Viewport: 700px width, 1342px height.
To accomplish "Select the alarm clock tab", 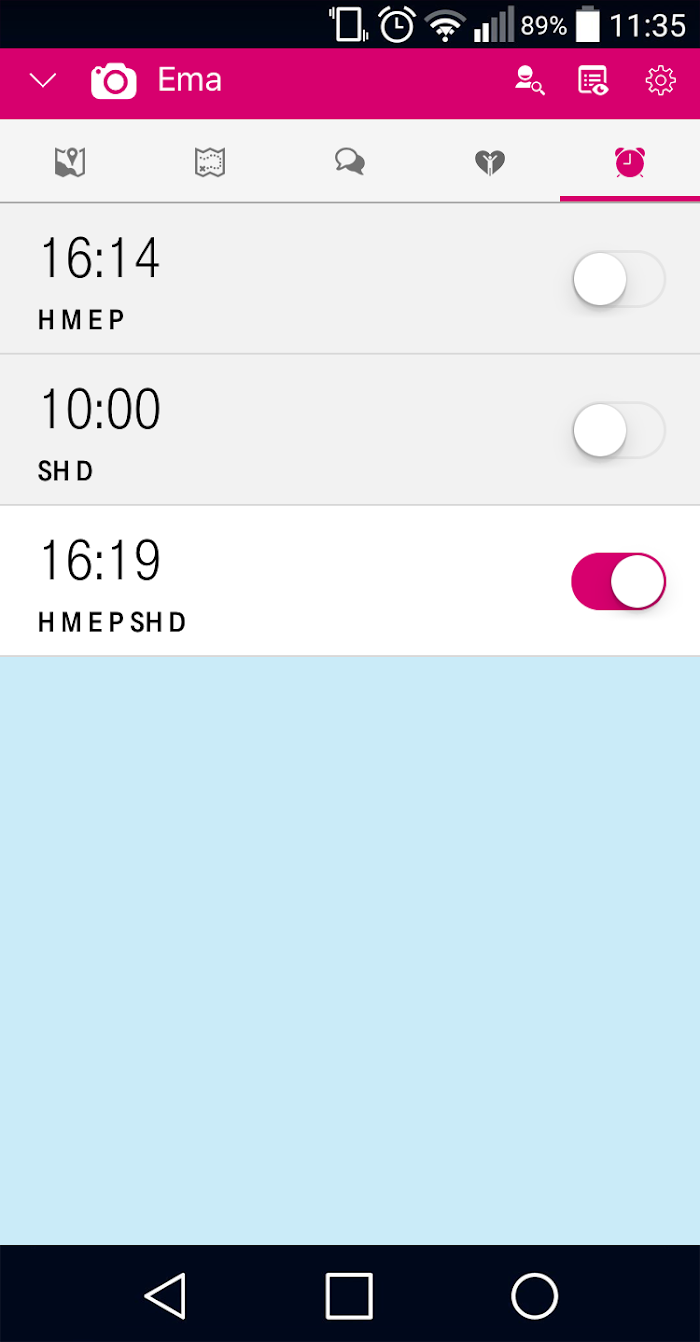I will (630, 161).
